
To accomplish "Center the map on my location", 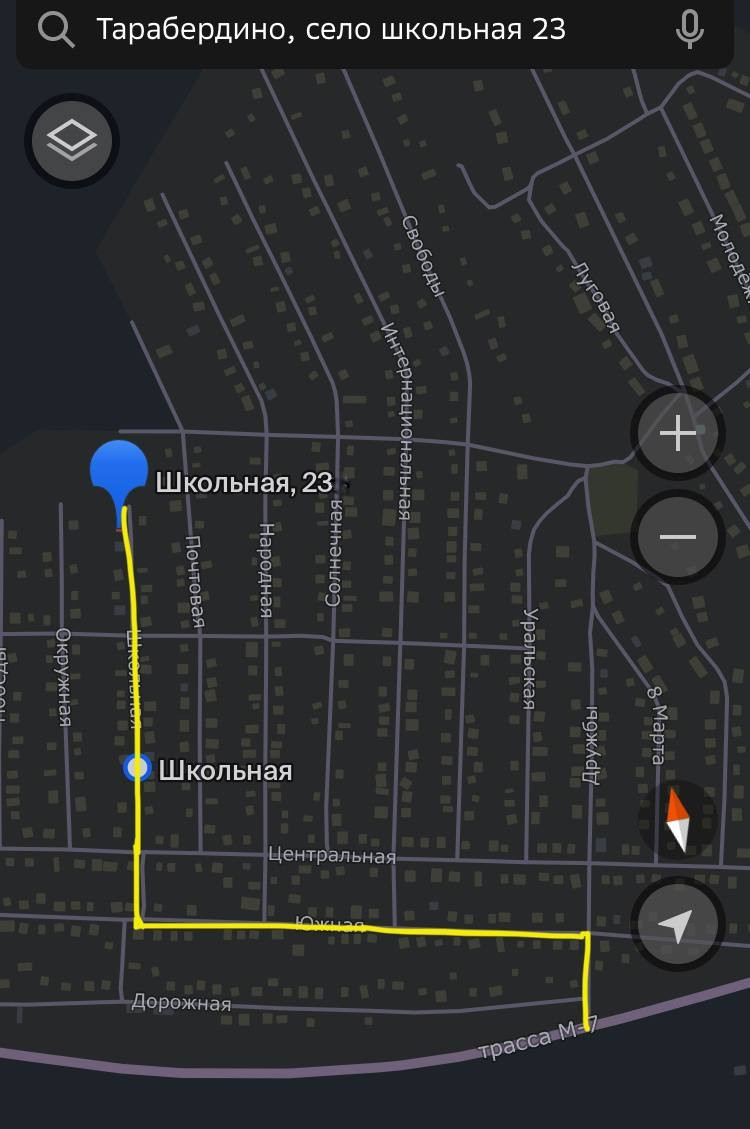I will (676, 925).
